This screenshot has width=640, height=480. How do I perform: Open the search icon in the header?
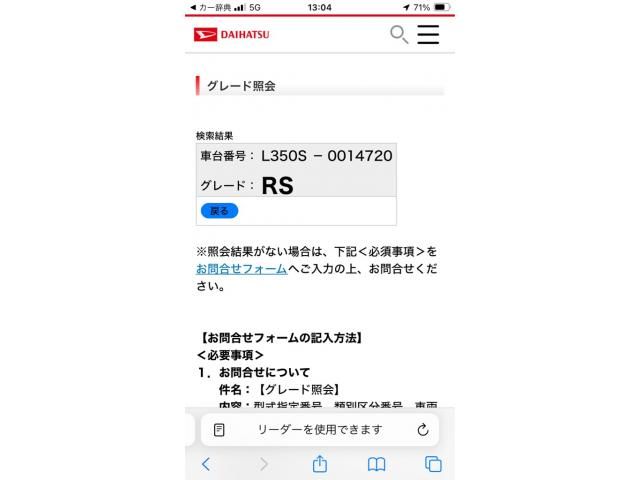click(x=398, y=35)
